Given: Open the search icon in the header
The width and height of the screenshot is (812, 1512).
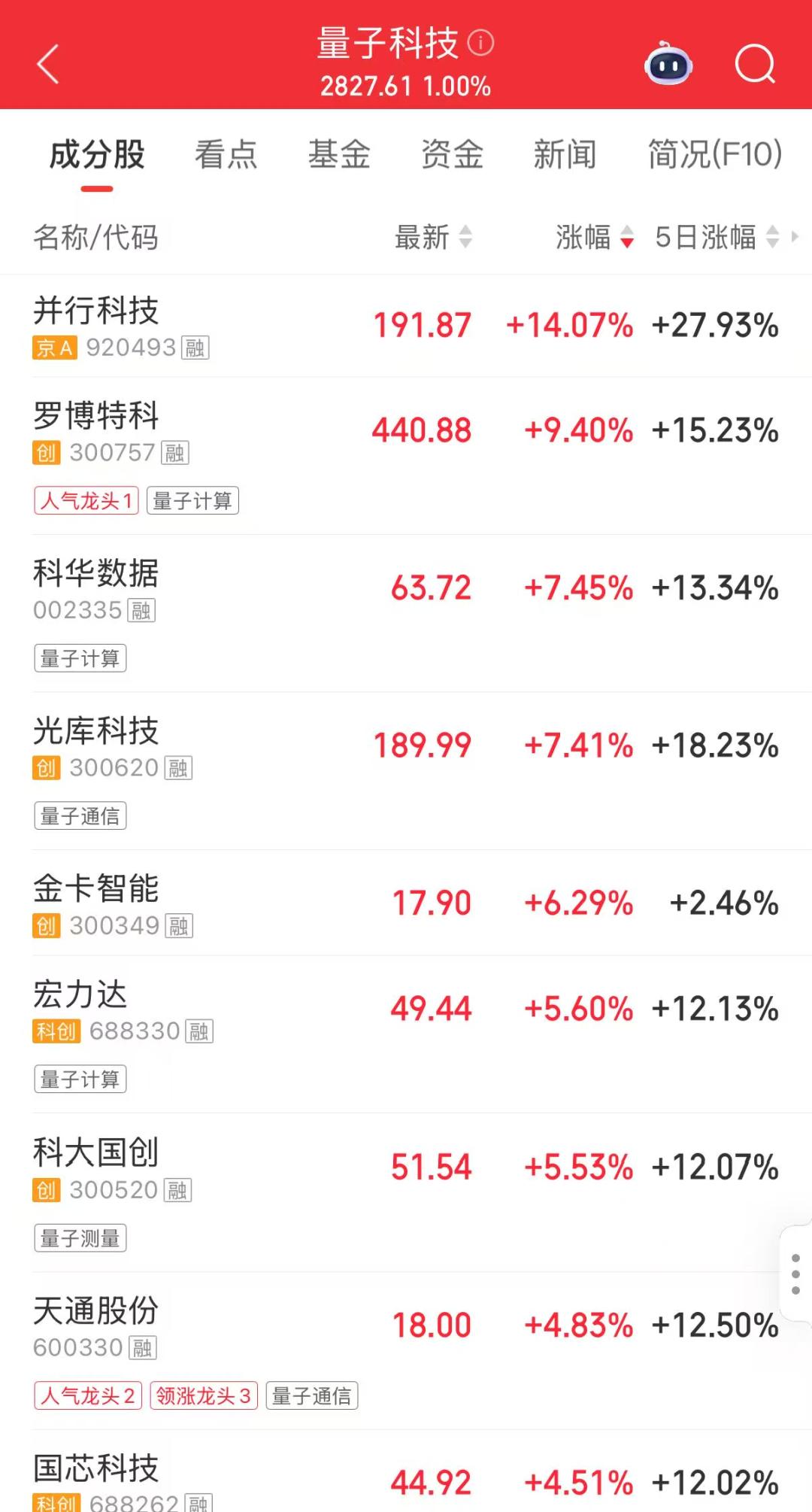Looking at the screenshot, I should (x=756, y=66).
